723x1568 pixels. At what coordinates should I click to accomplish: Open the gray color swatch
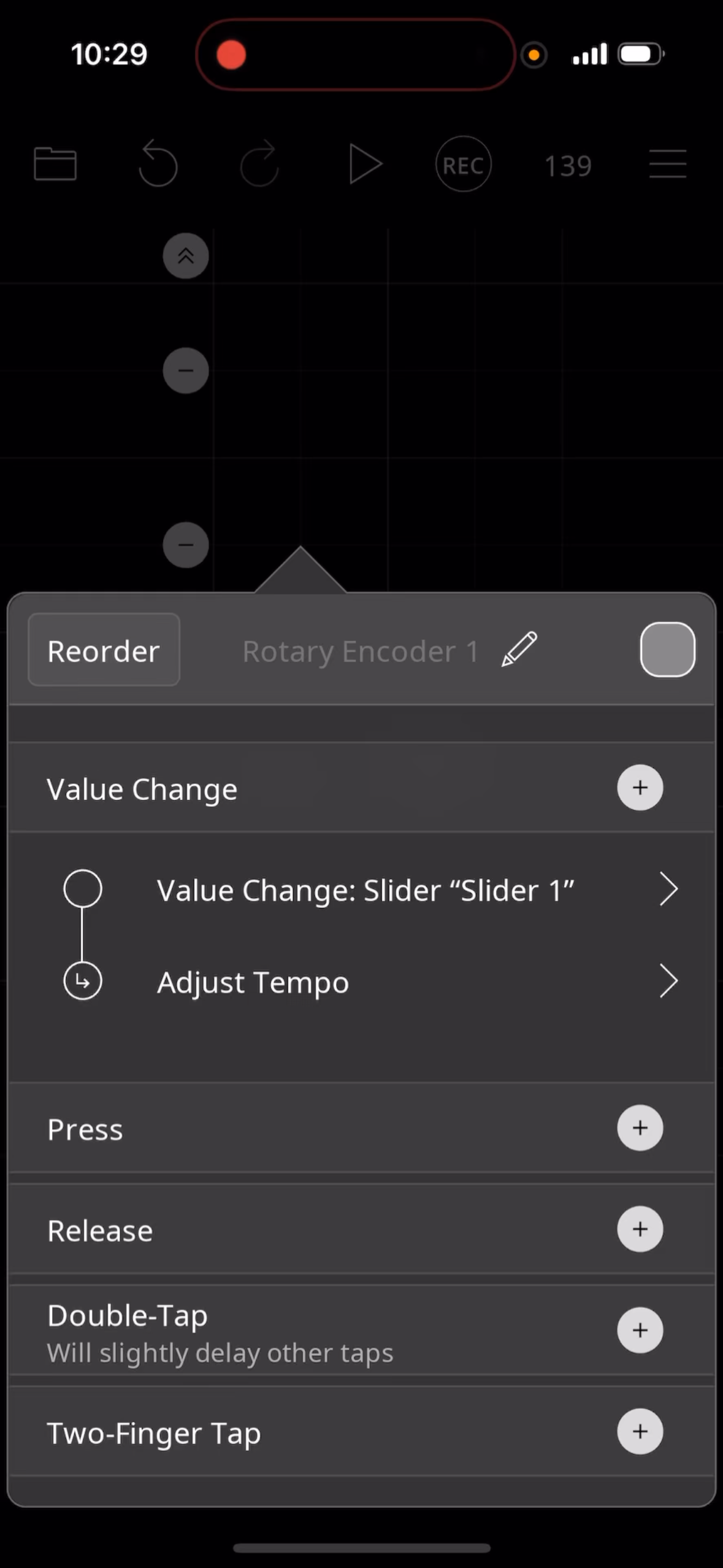667,650
